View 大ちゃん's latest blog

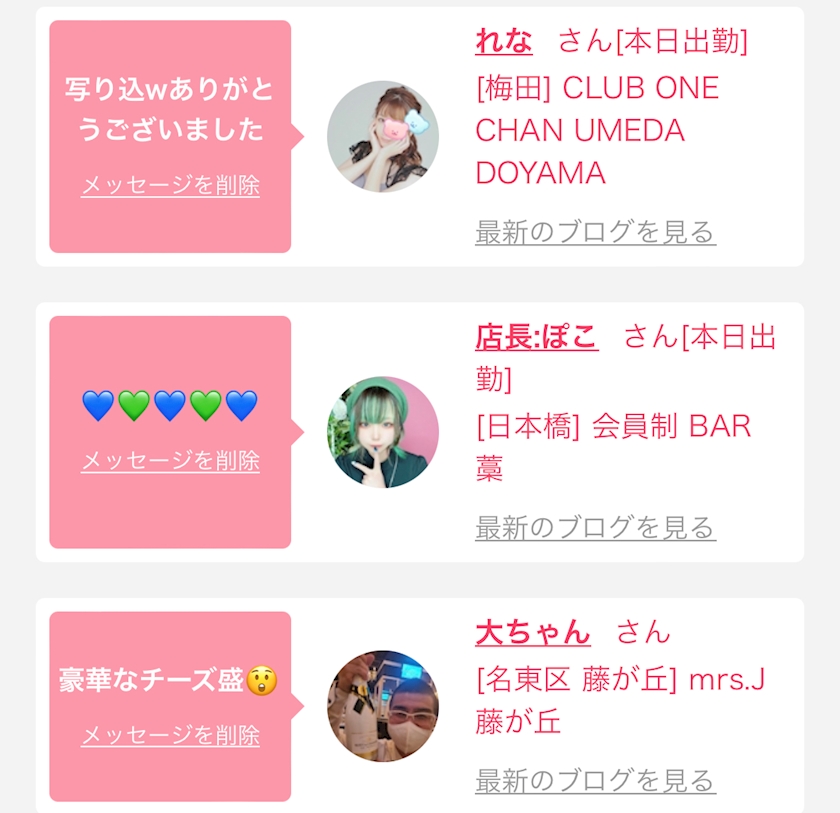(x=595, y=780)
